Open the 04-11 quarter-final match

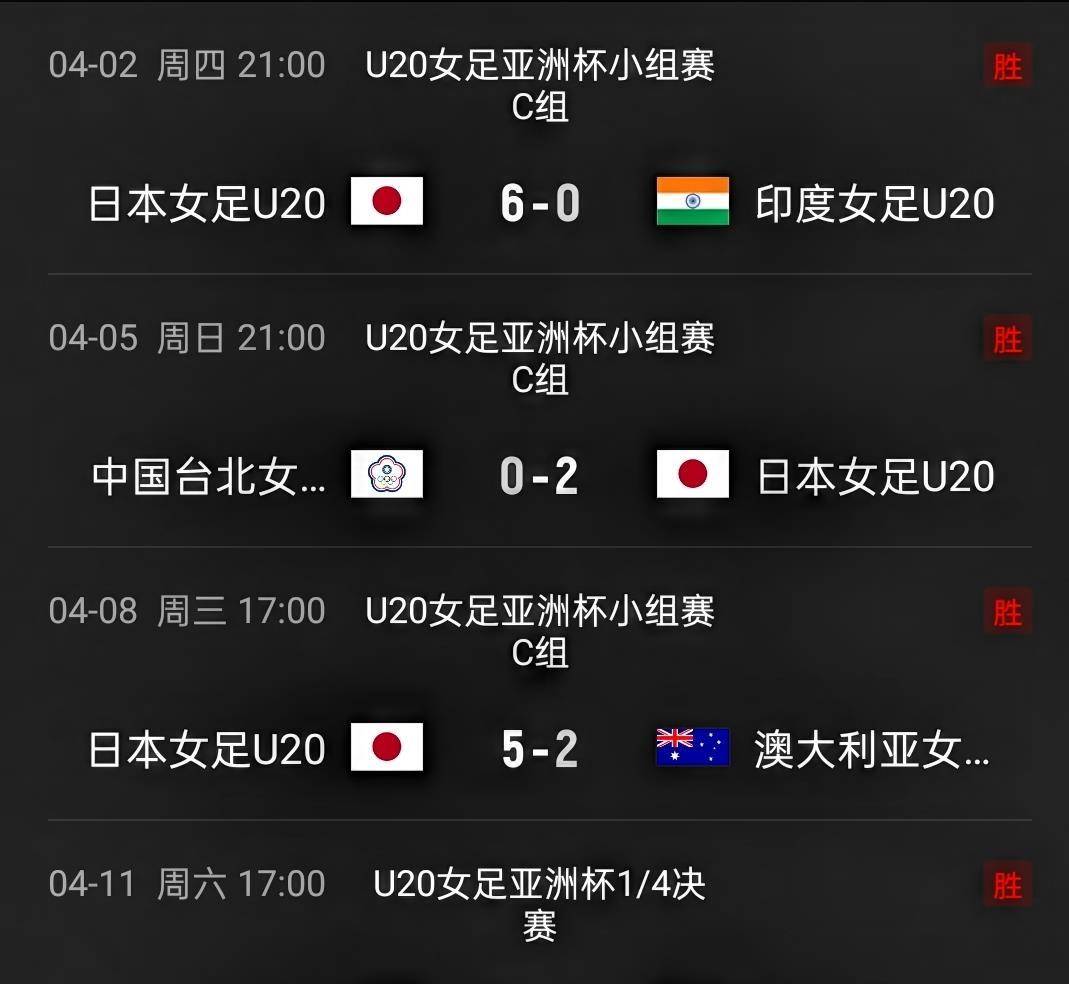click(539, 905)
